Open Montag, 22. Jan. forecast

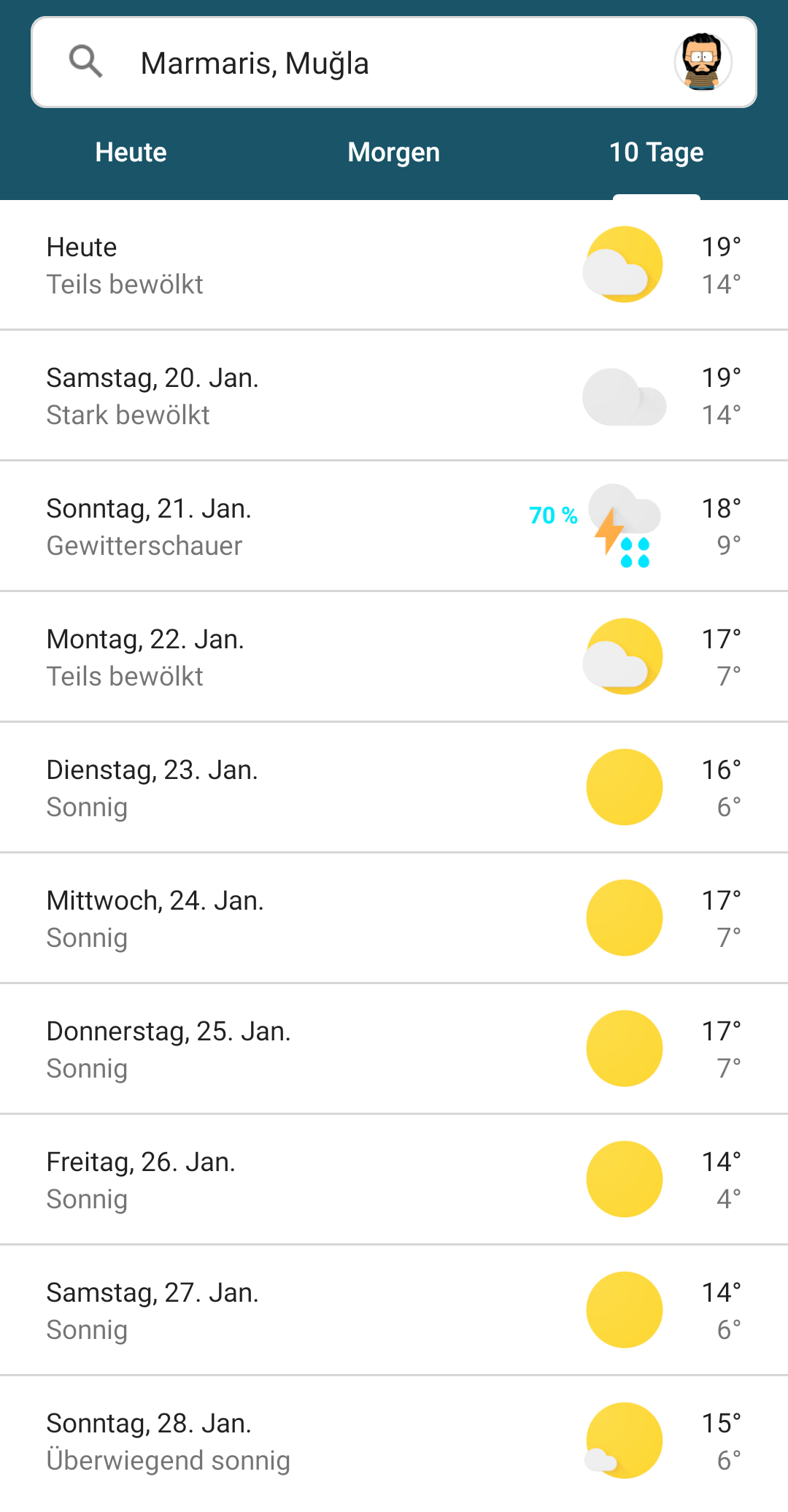[394, 657]
